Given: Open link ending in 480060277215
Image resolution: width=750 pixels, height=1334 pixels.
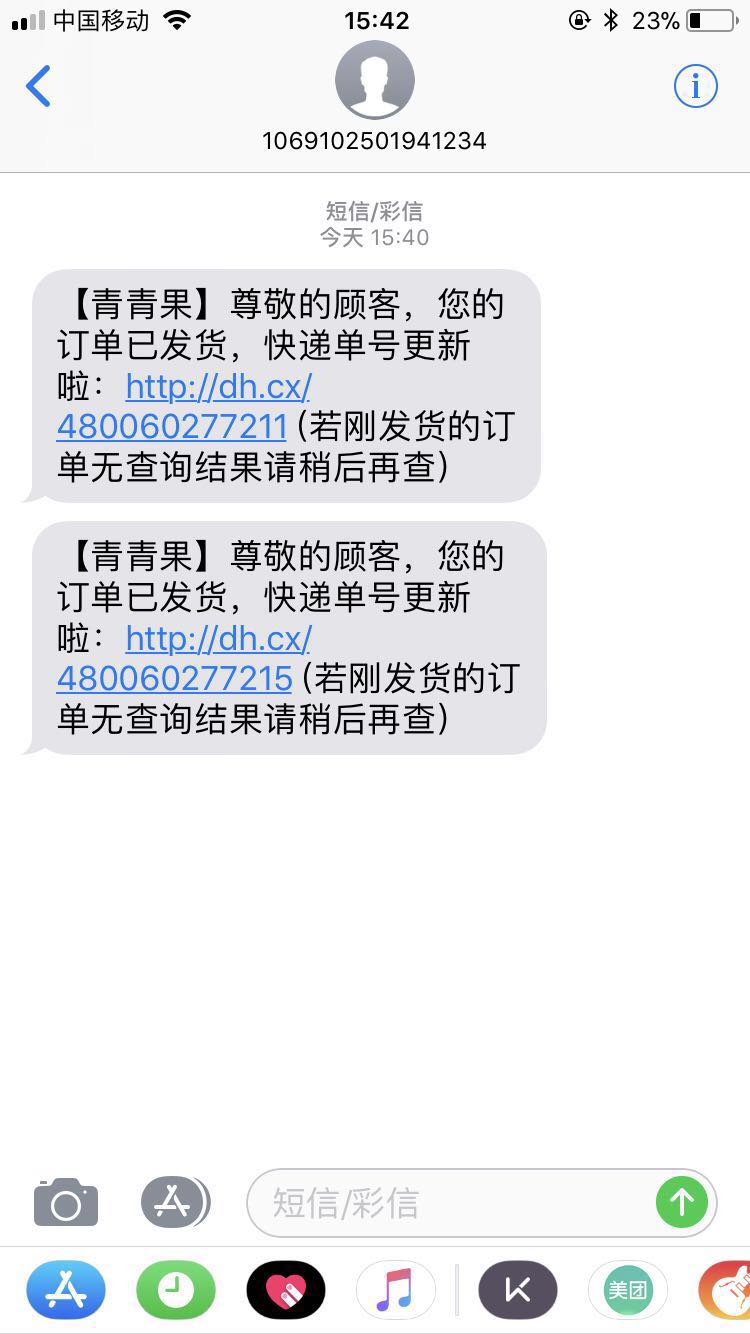Looking at the screenshot, I should click(x=174, y=679).
